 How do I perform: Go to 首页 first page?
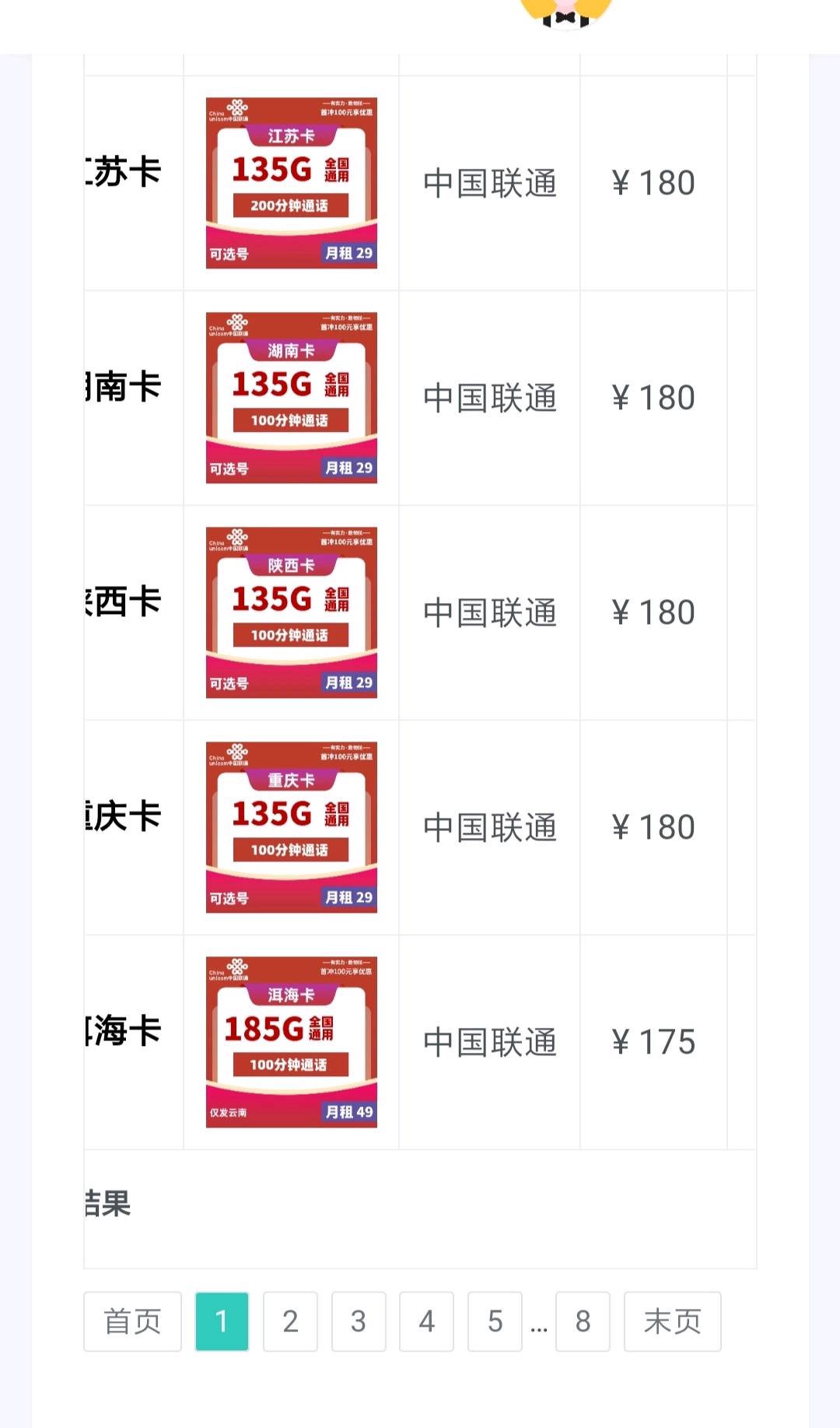click(x=132, y=1321)
